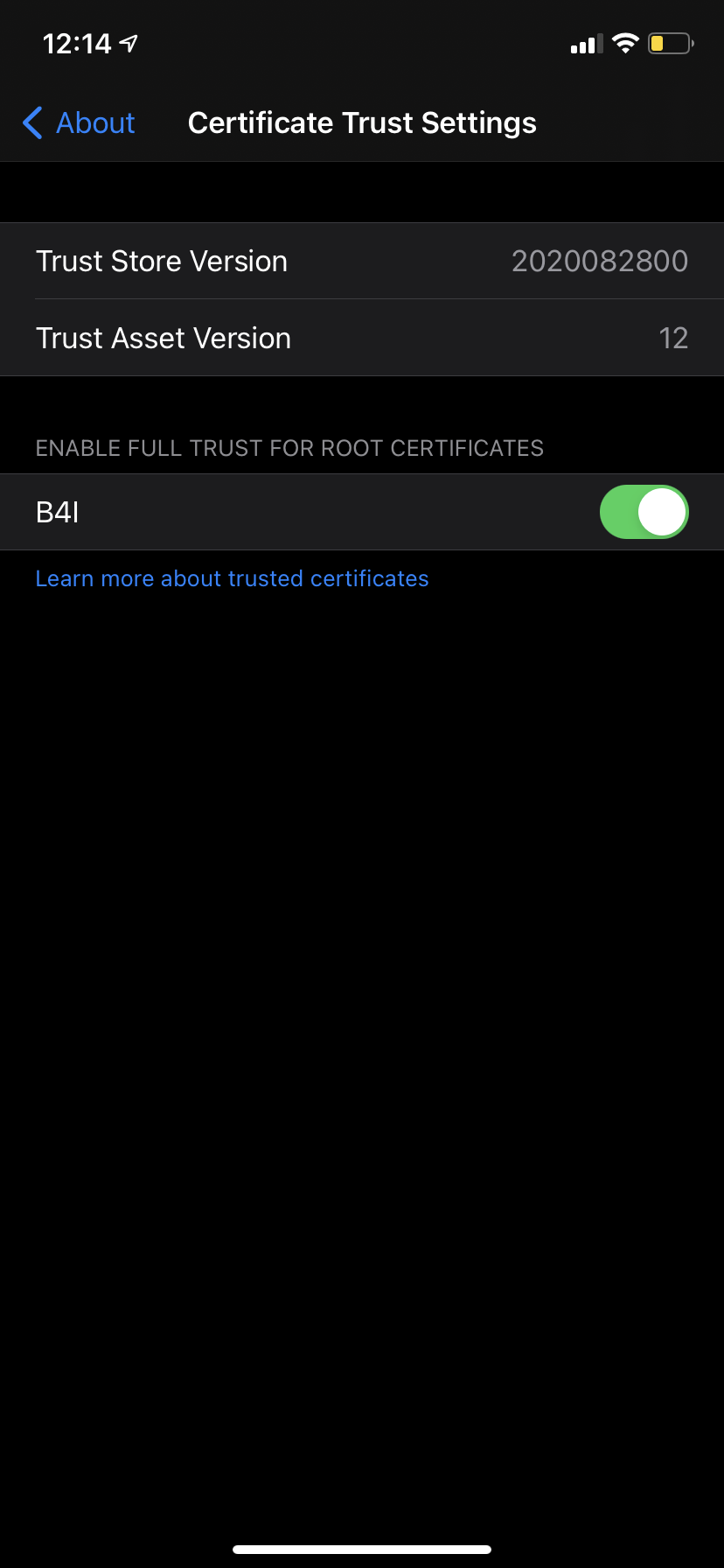Go back to the About screen
The width and height of the screenshot is (724, 1568).
click(x=79, y=123)
